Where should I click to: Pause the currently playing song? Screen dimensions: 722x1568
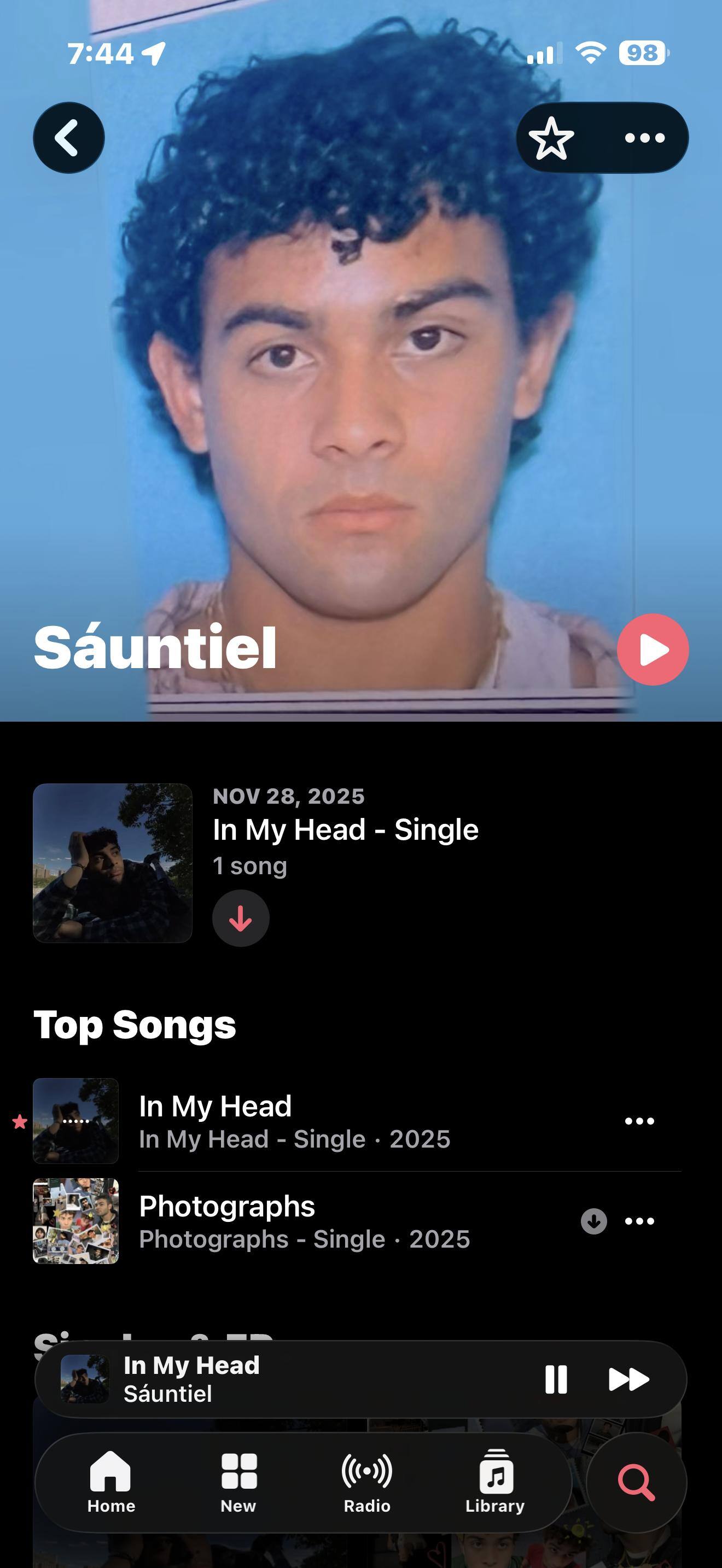tap(556, 1379)
